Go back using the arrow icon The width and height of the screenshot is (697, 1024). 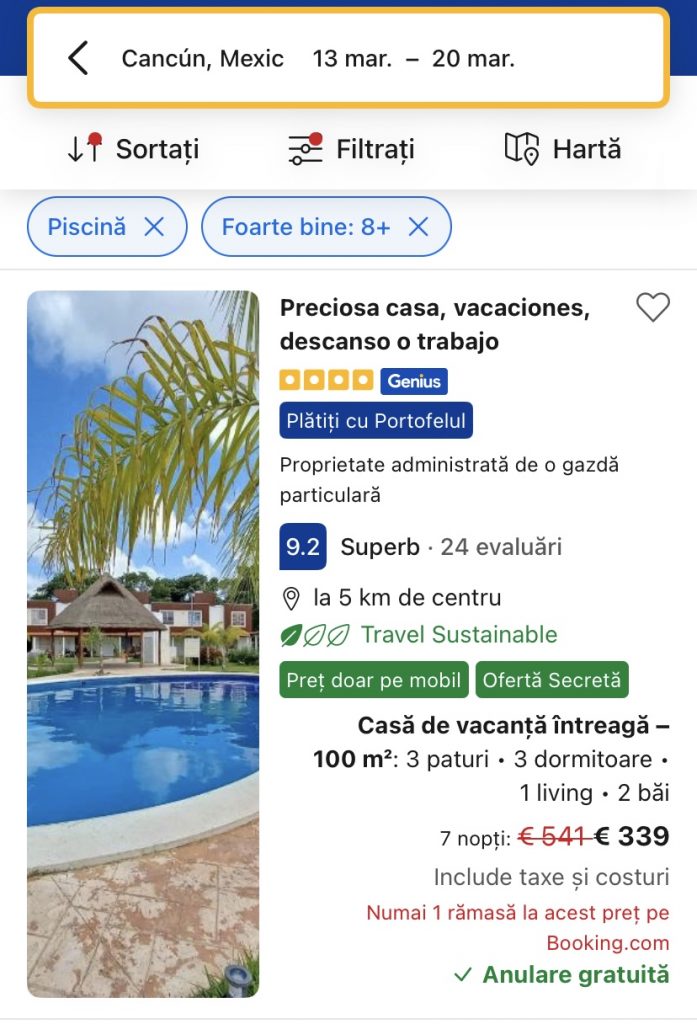[x=78, y=59]
